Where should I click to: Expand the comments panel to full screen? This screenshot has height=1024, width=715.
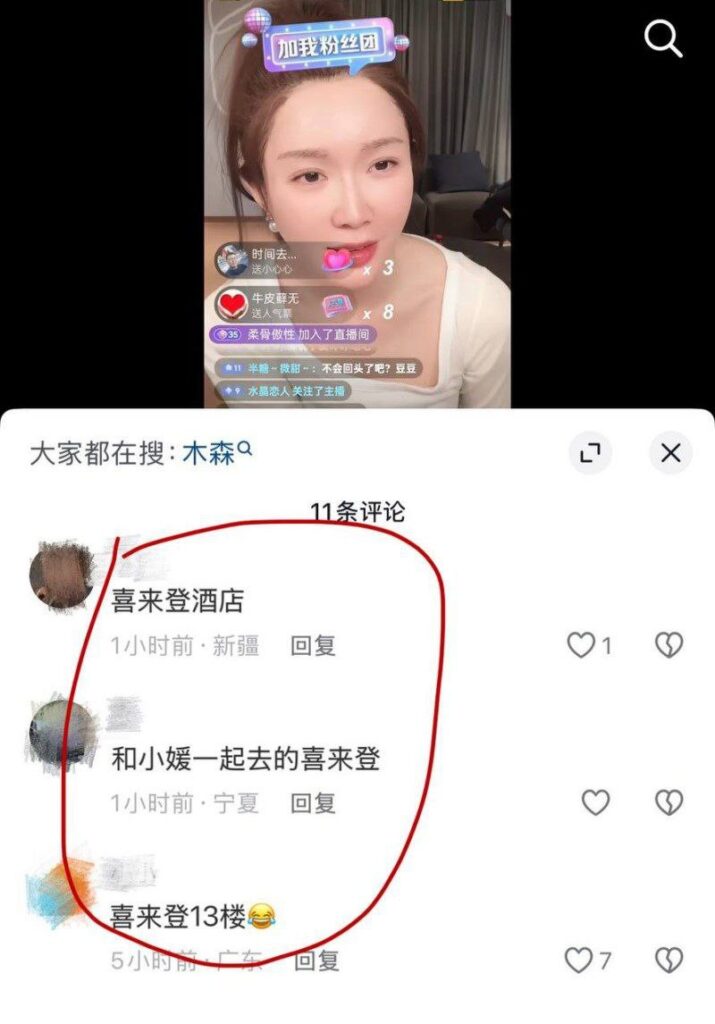pyautogui.click(x=591, y=454)
